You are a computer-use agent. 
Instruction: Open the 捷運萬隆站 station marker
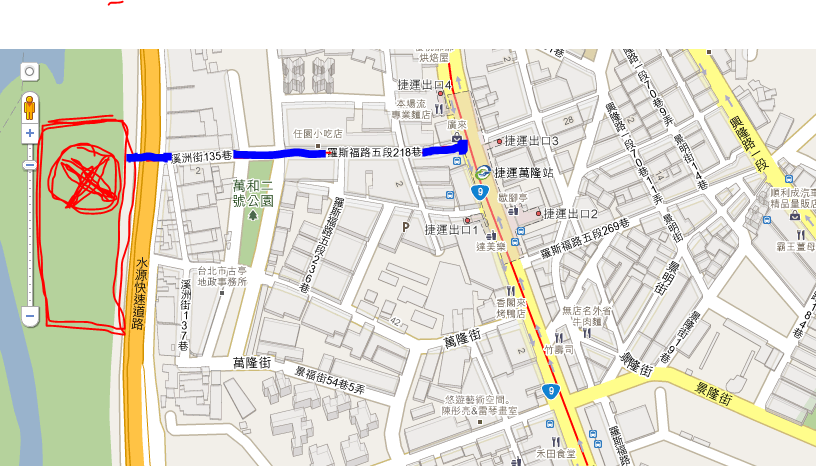pos(484,172)
